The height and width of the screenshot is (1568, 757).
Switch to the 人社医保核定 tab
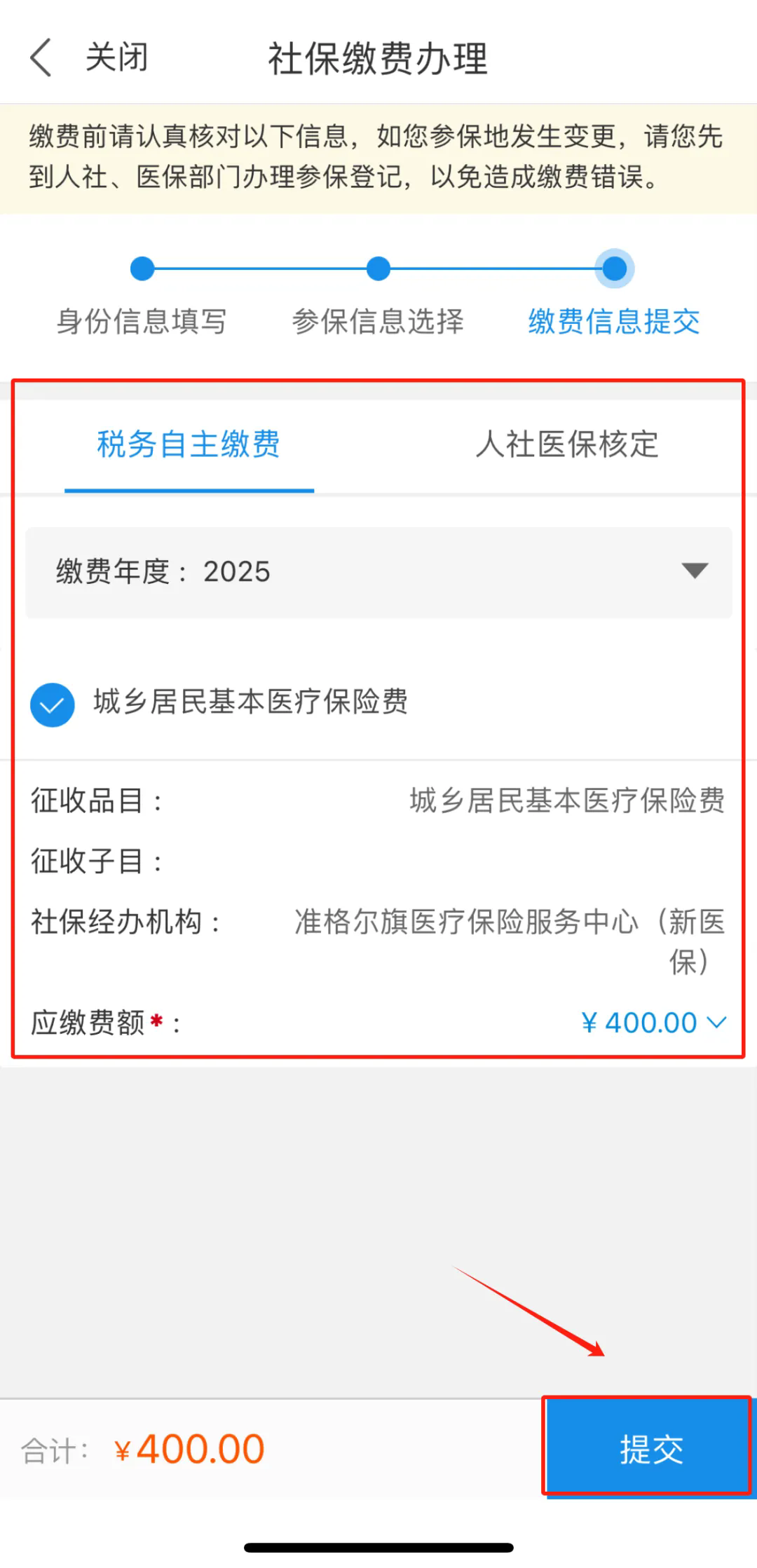coord(566,445)
